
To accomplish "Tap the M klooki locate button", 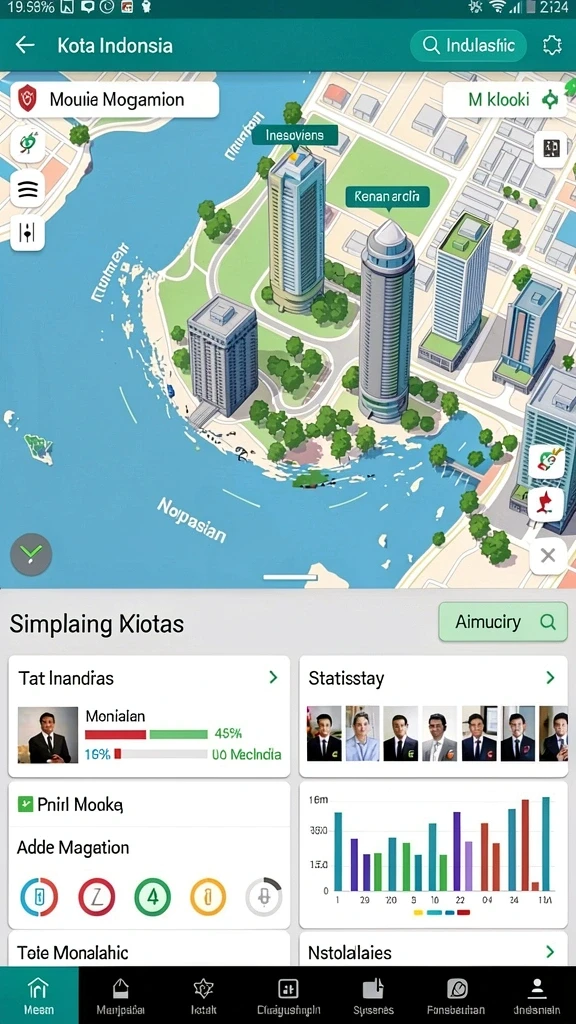I will tap(505, 100).
